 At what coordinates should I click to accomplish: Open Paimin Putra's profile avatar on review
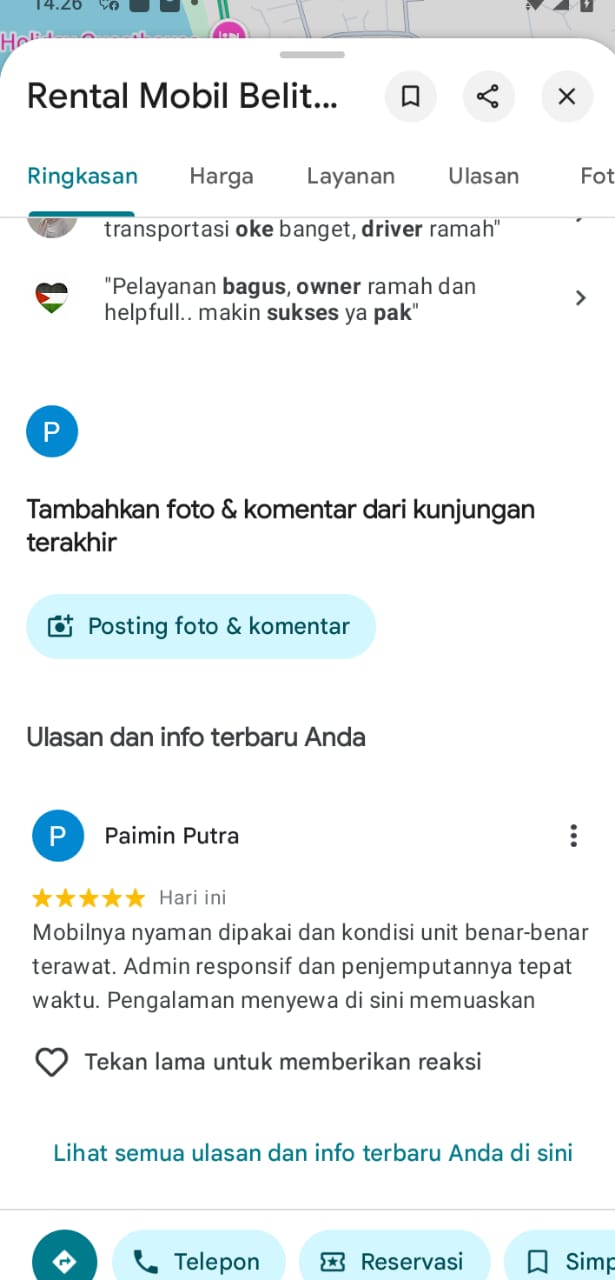point(58,835)
